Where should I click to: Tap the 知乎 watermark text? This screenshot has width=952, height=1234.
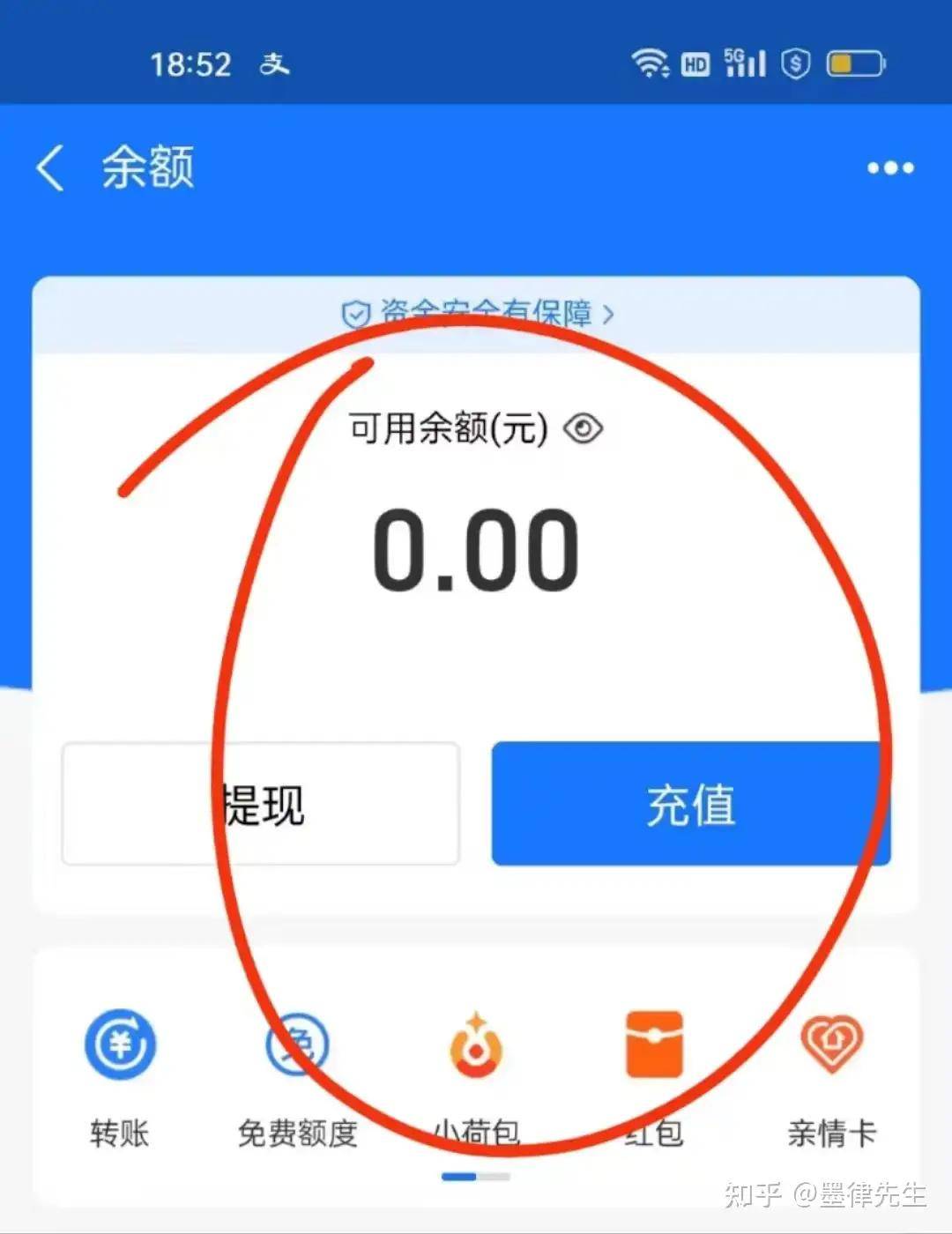tap(754, 1196)
